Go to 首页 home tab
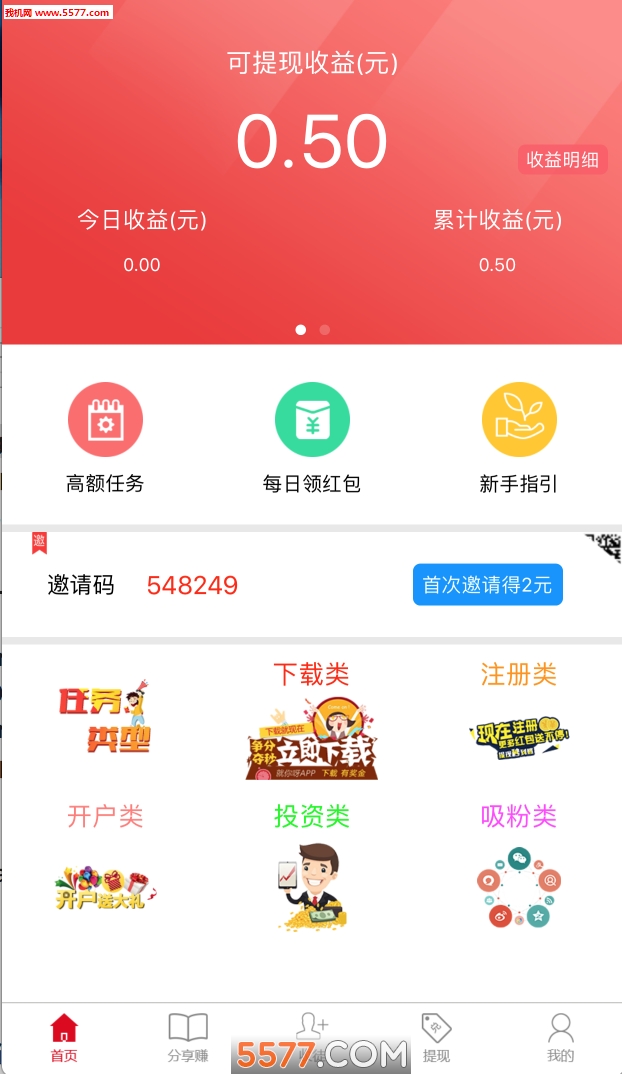The width and height of the screenshot is (622, 1074). tap(64, 1037)
